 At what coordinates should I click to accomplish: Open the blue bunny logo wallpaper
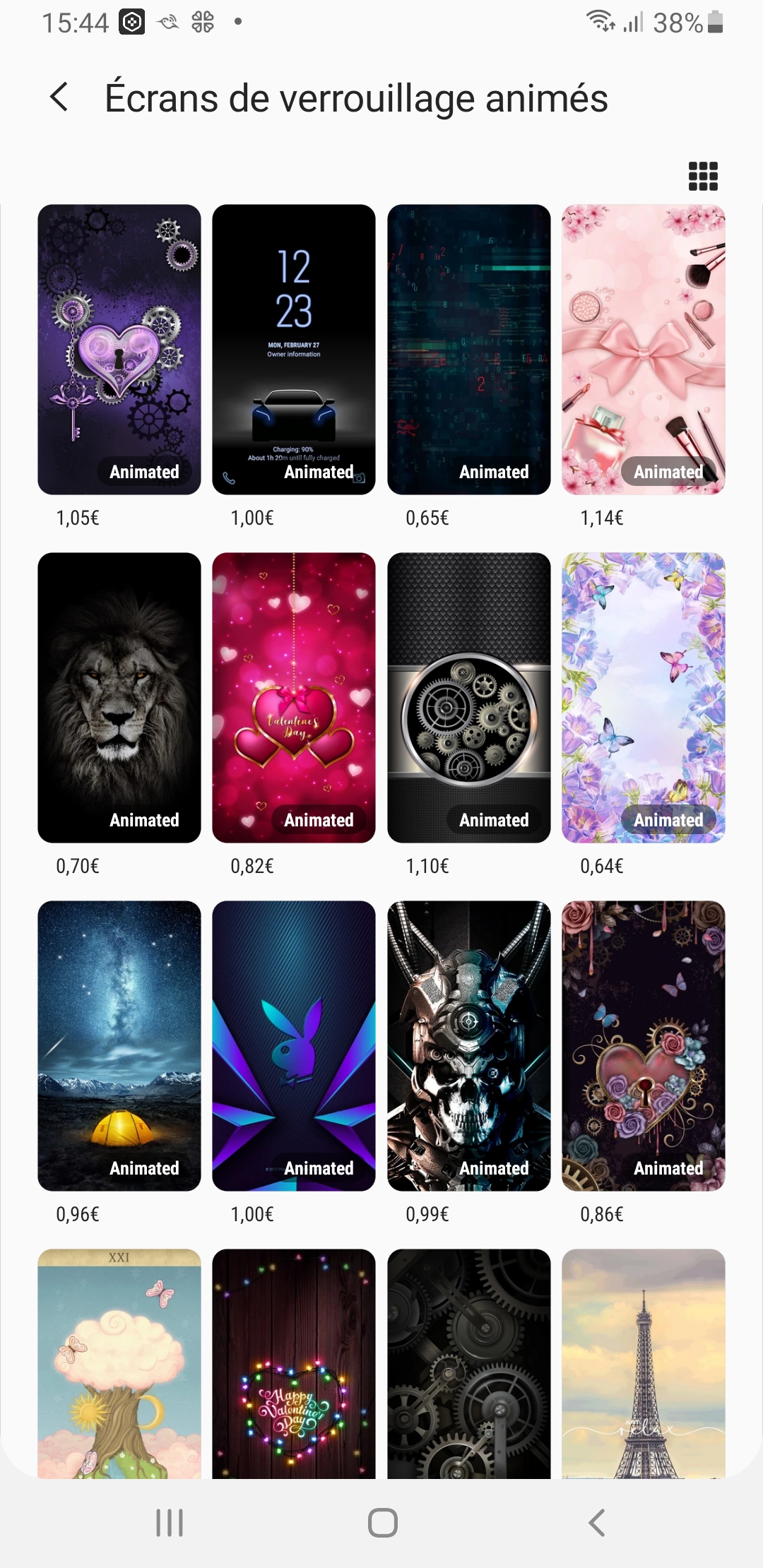[x=294, y=1046]
